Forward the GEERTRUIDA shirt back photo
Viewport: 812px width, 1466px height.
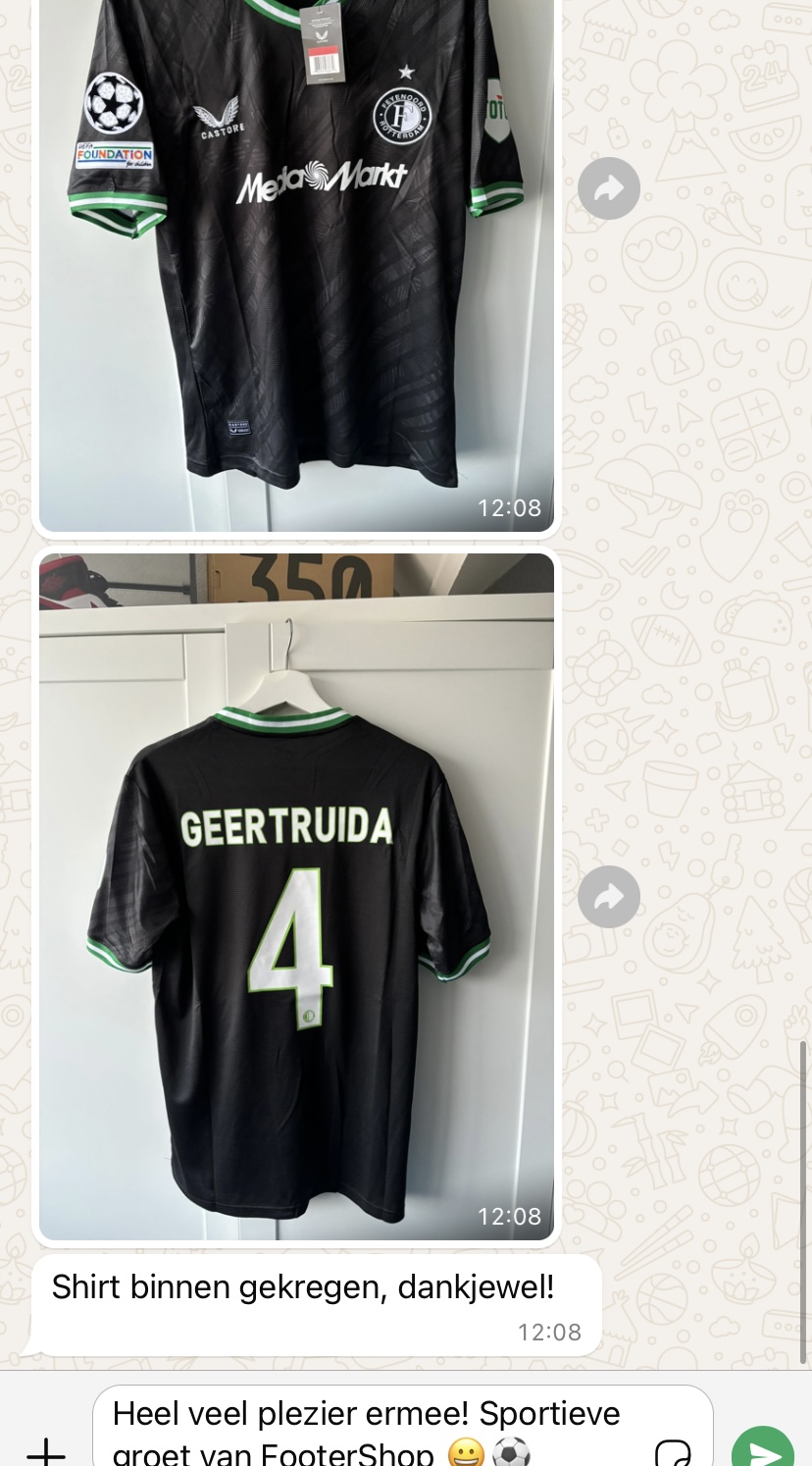pos(608,896)
